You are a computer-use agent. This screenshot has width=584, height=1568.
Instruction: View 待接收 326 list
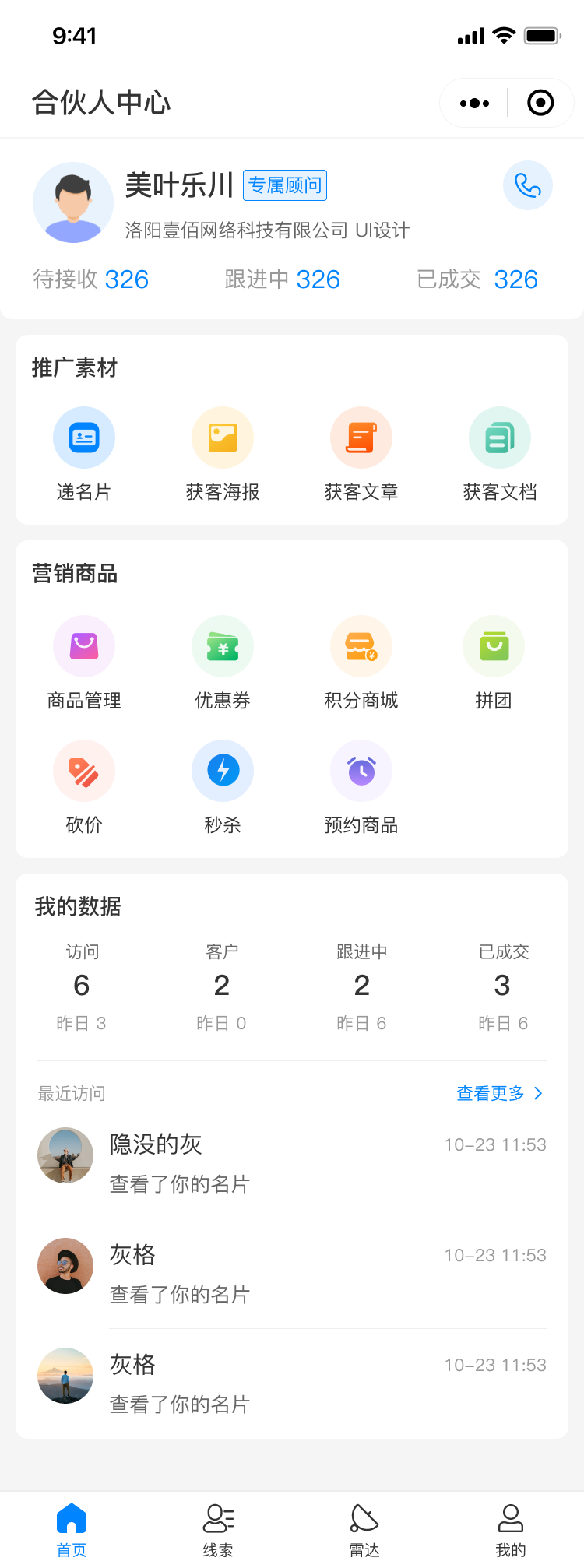[x=90, y=279]
